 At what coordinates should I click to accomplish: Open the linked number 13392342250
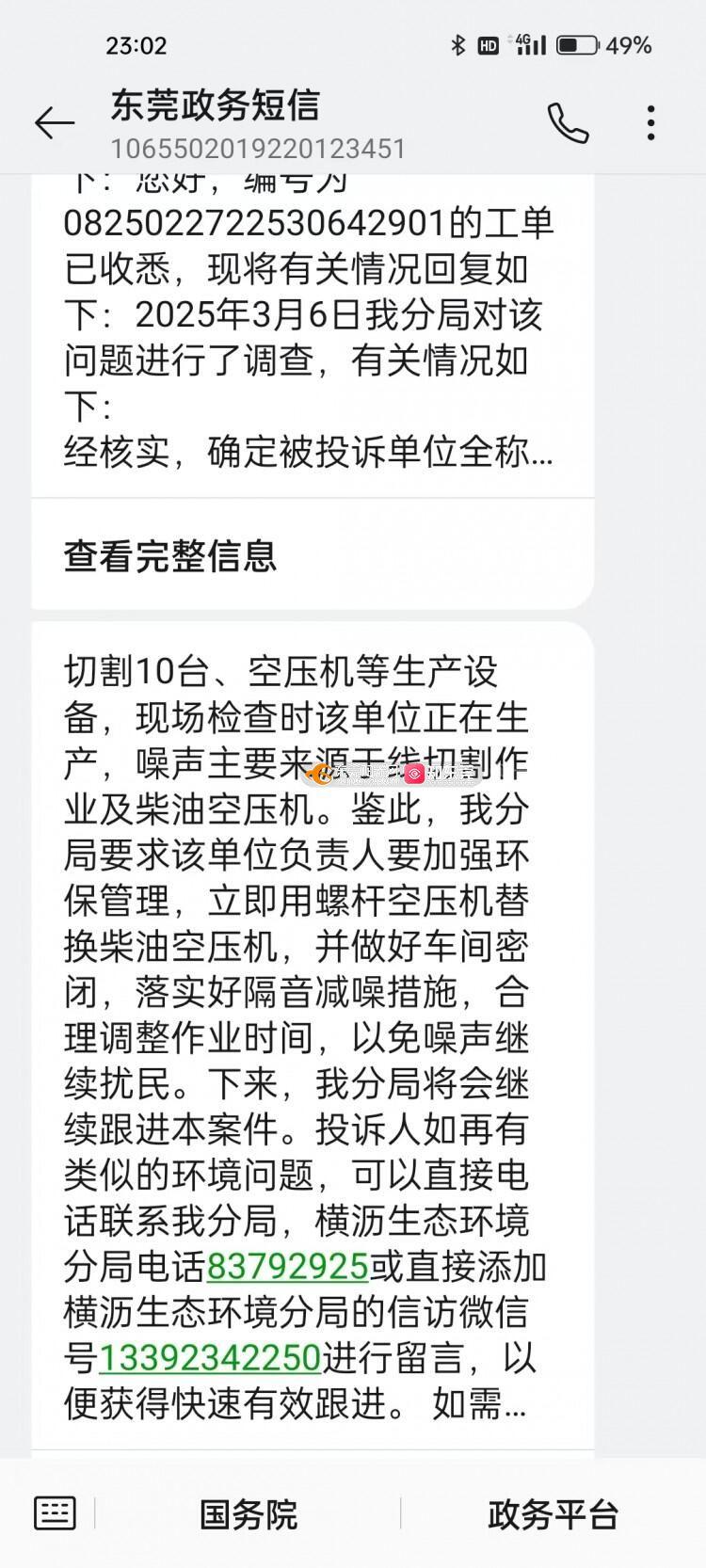pos(210,1358)
